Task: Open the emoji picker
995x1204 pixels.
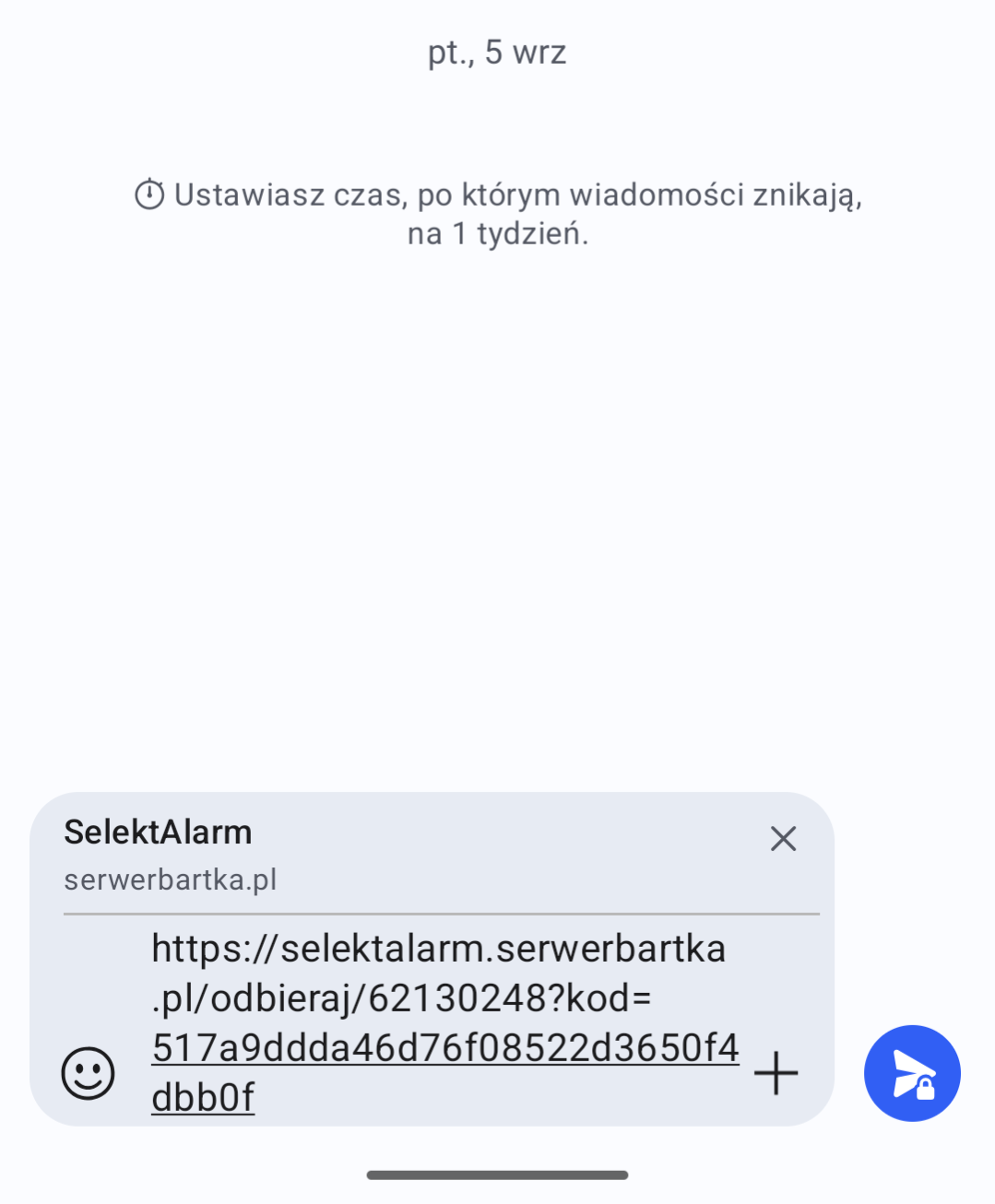Action: pyautogui.click(x=89, y=1072)
